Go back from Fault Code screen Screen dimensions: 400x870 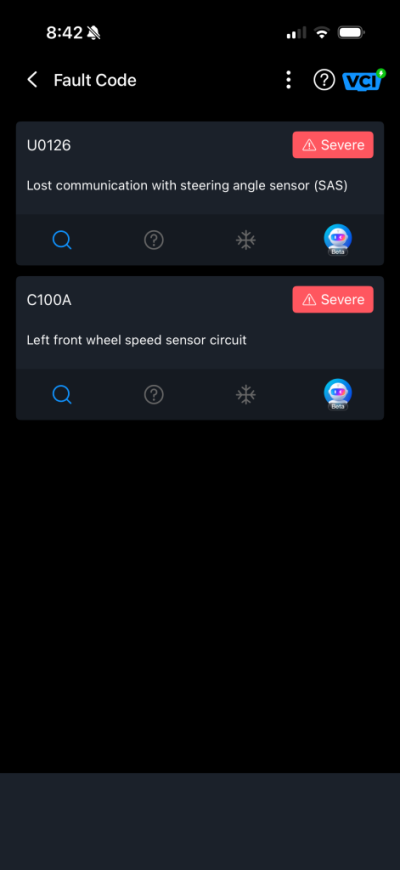pyautogui.click(x=32, y=80)
